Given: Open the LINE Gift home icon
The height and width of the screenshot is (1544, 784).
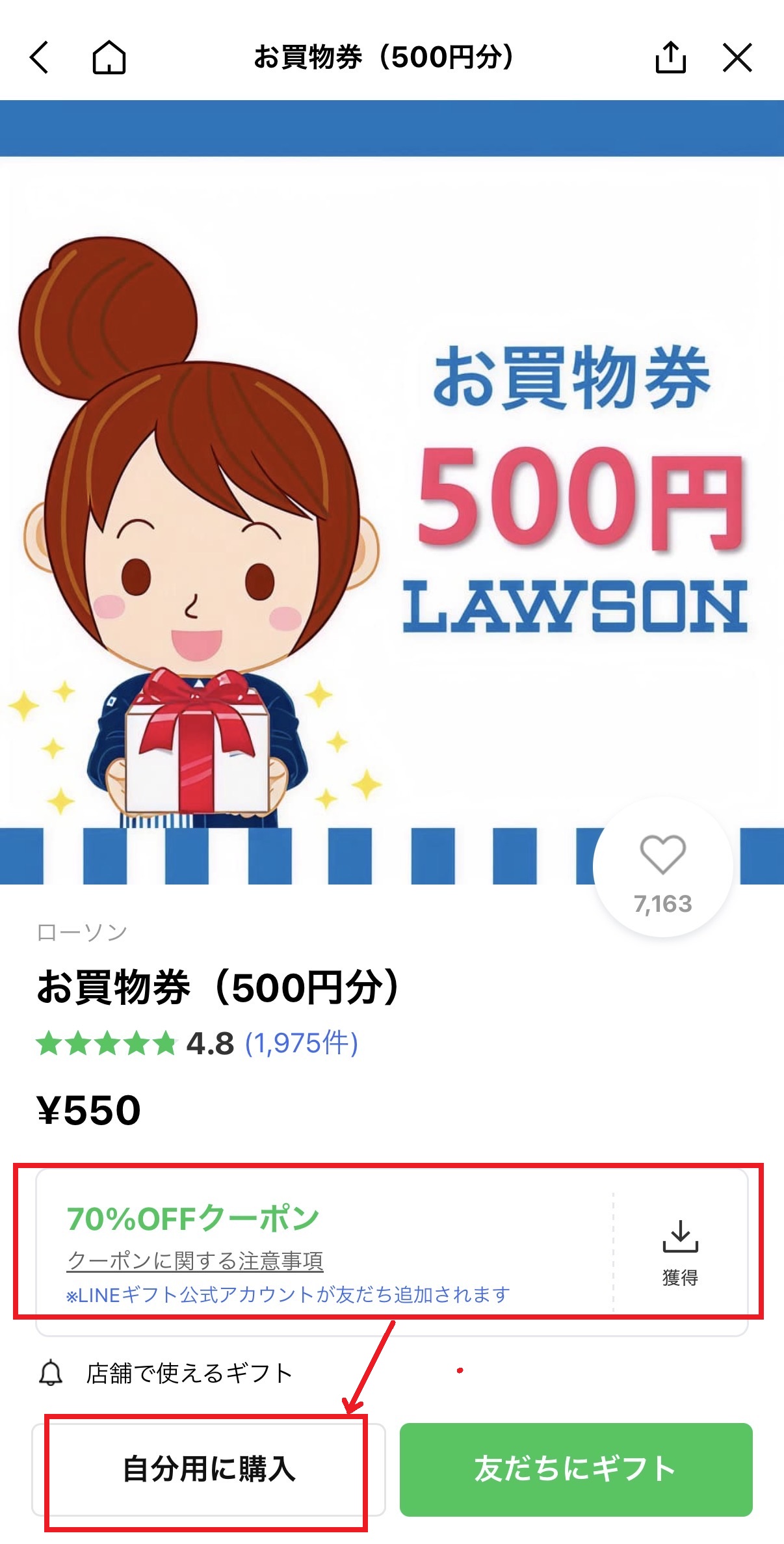Looking at the screenshot, I should pyautogui.click(x=109, y=57).
